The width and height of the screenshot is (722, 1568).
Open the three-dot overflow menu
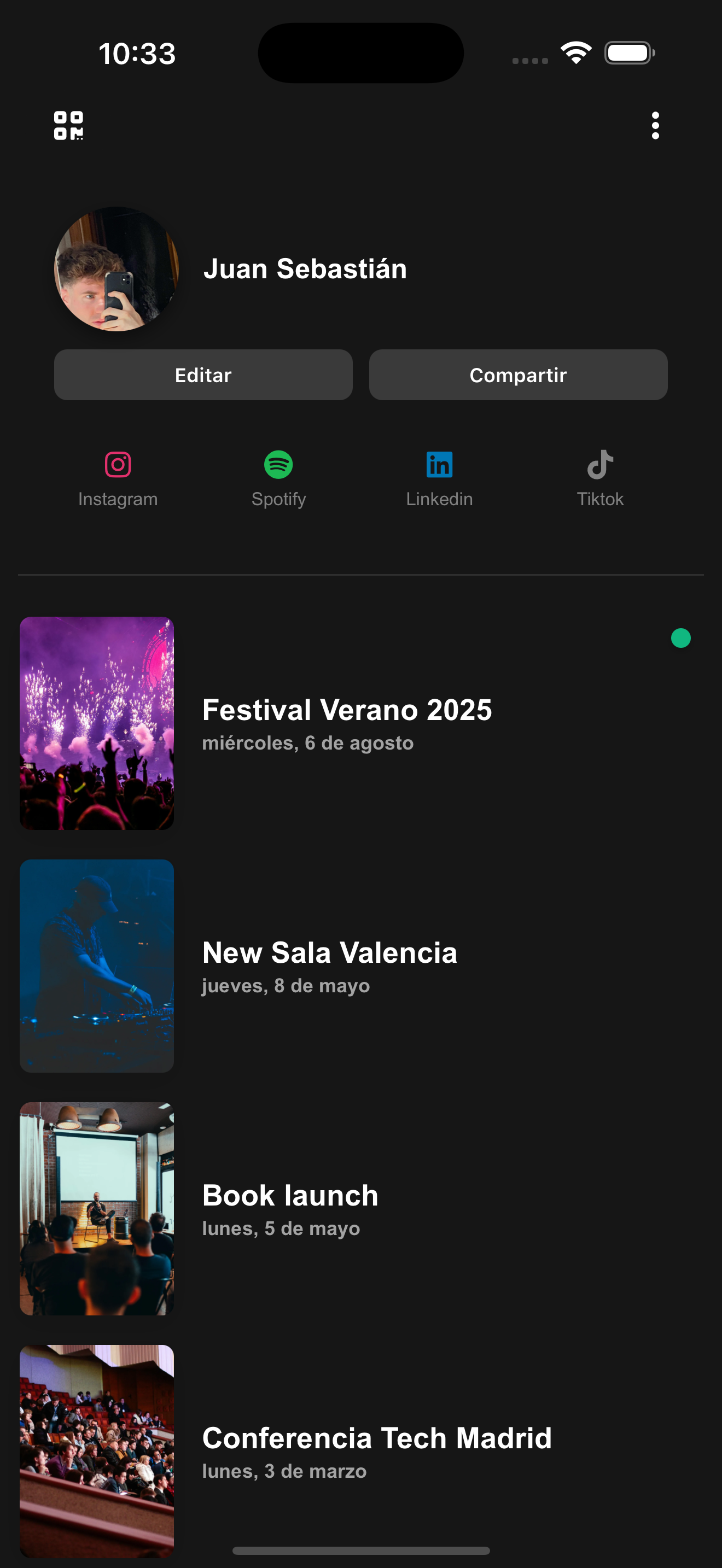tap(655, 125)
